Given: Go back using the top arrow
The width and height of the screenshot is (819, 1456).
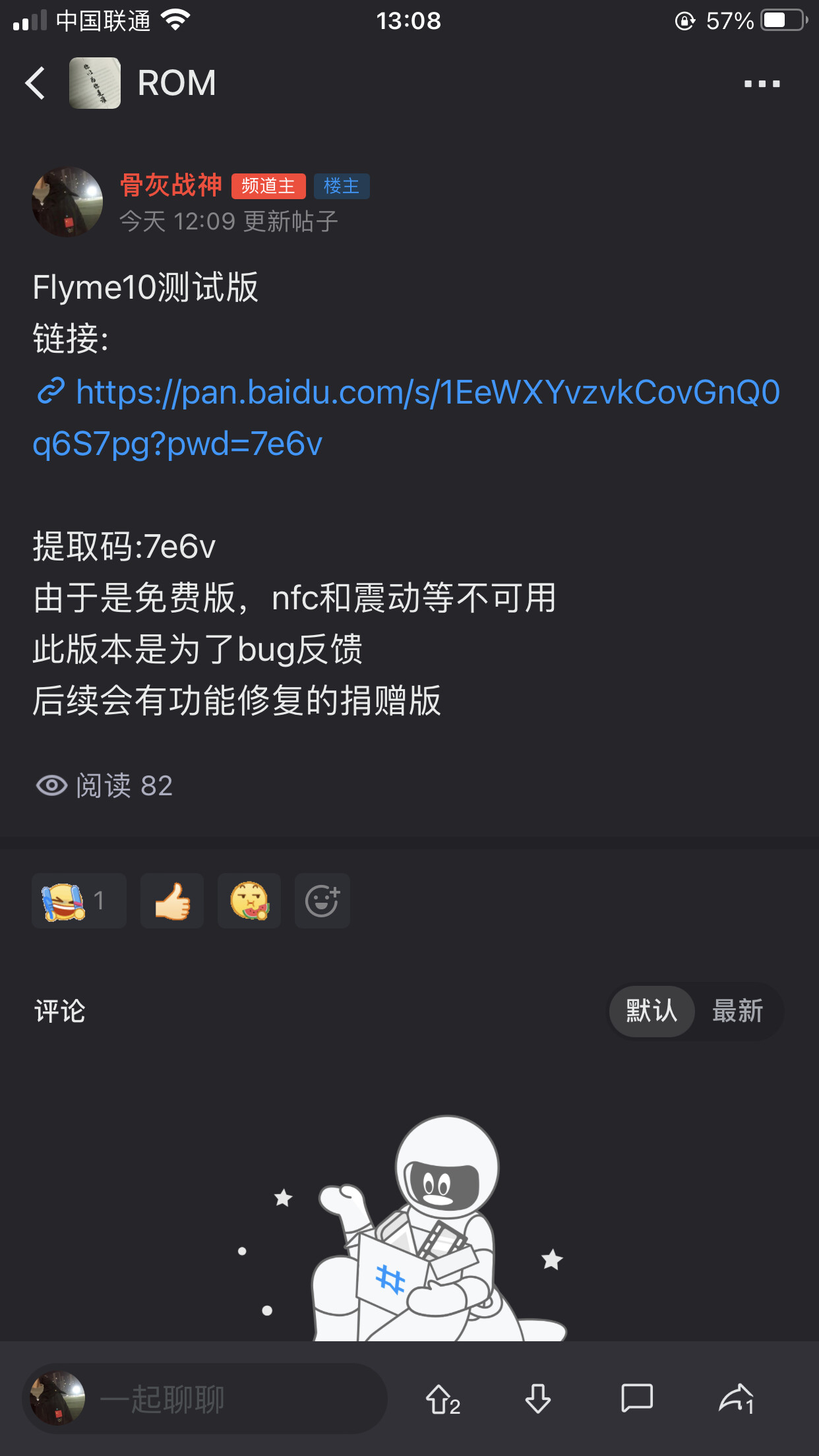Looking at the screenshot, I should tap(36, 84).
